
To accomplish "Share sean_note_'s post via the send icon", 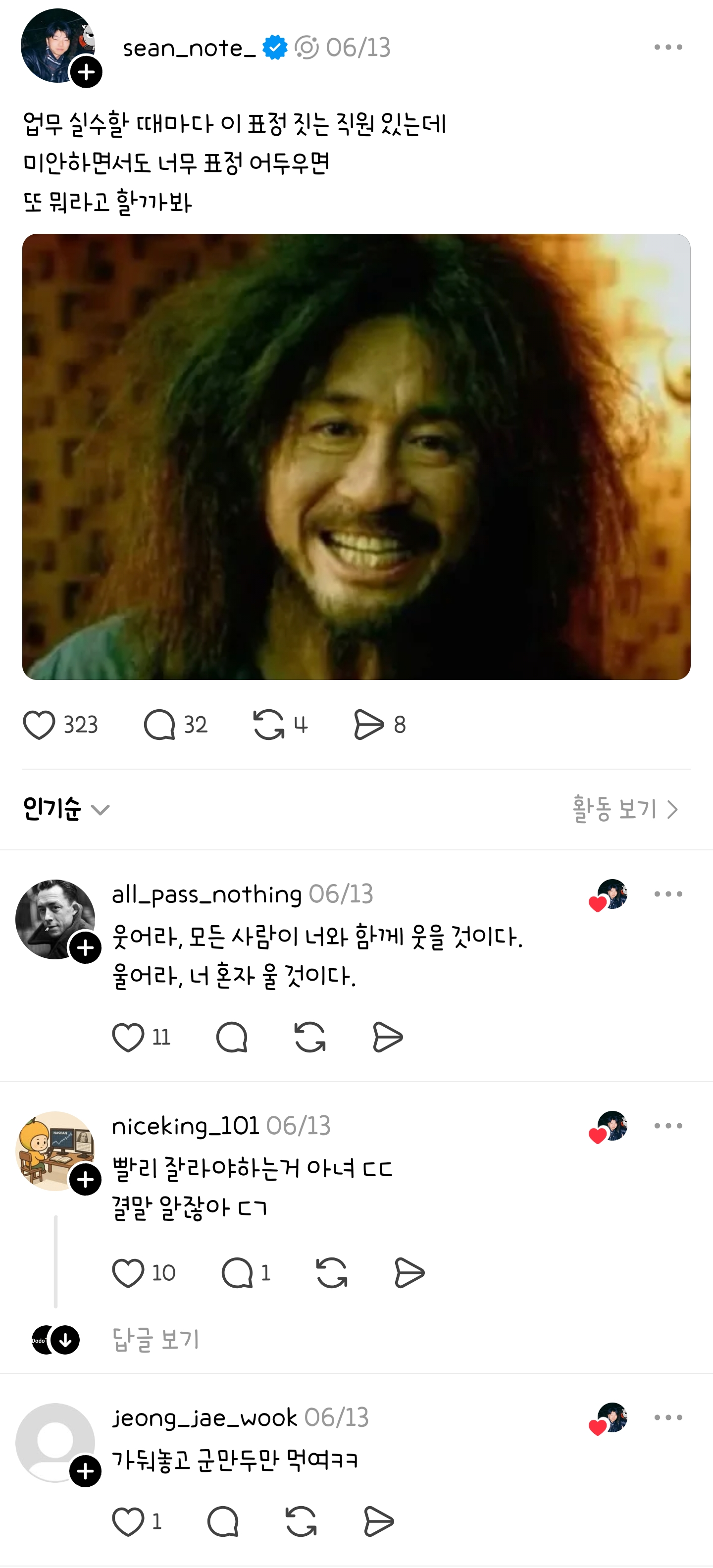I will (x=369, y=725).
